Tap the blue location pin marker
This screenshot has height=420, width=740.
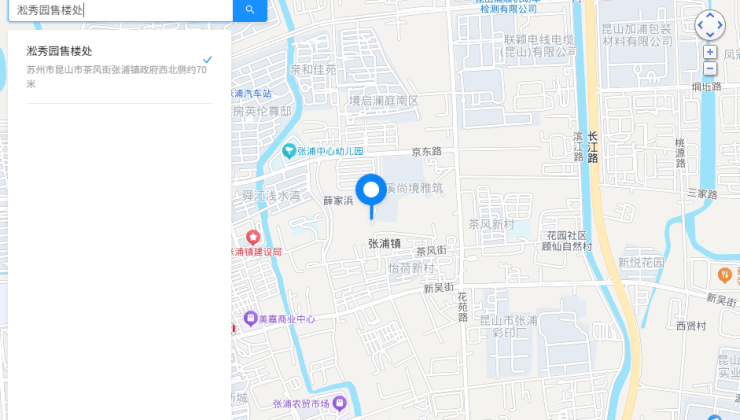tap(371, 191)
